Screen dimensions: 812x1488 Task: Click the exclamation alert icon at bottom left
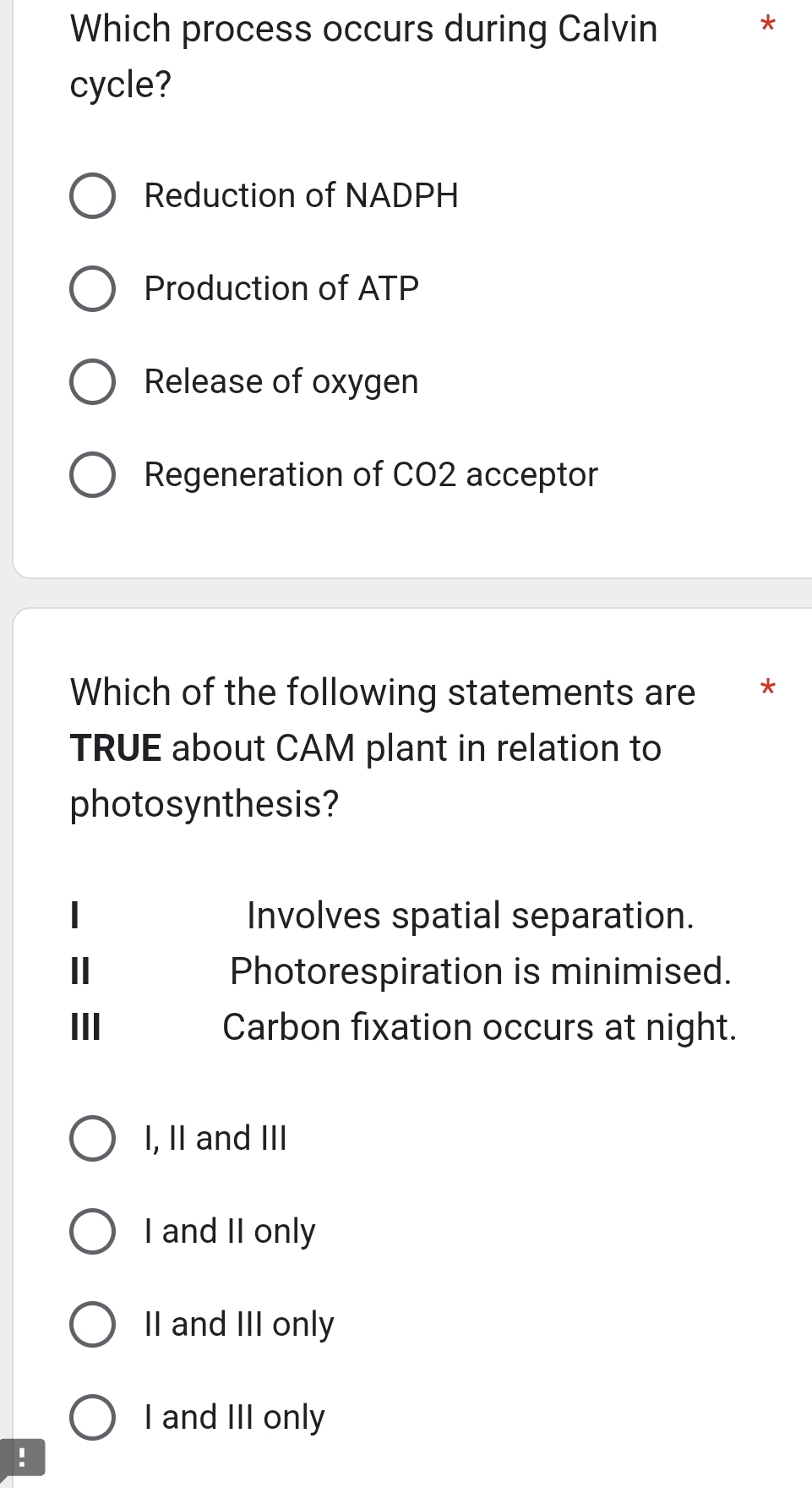click(19, 1458)
